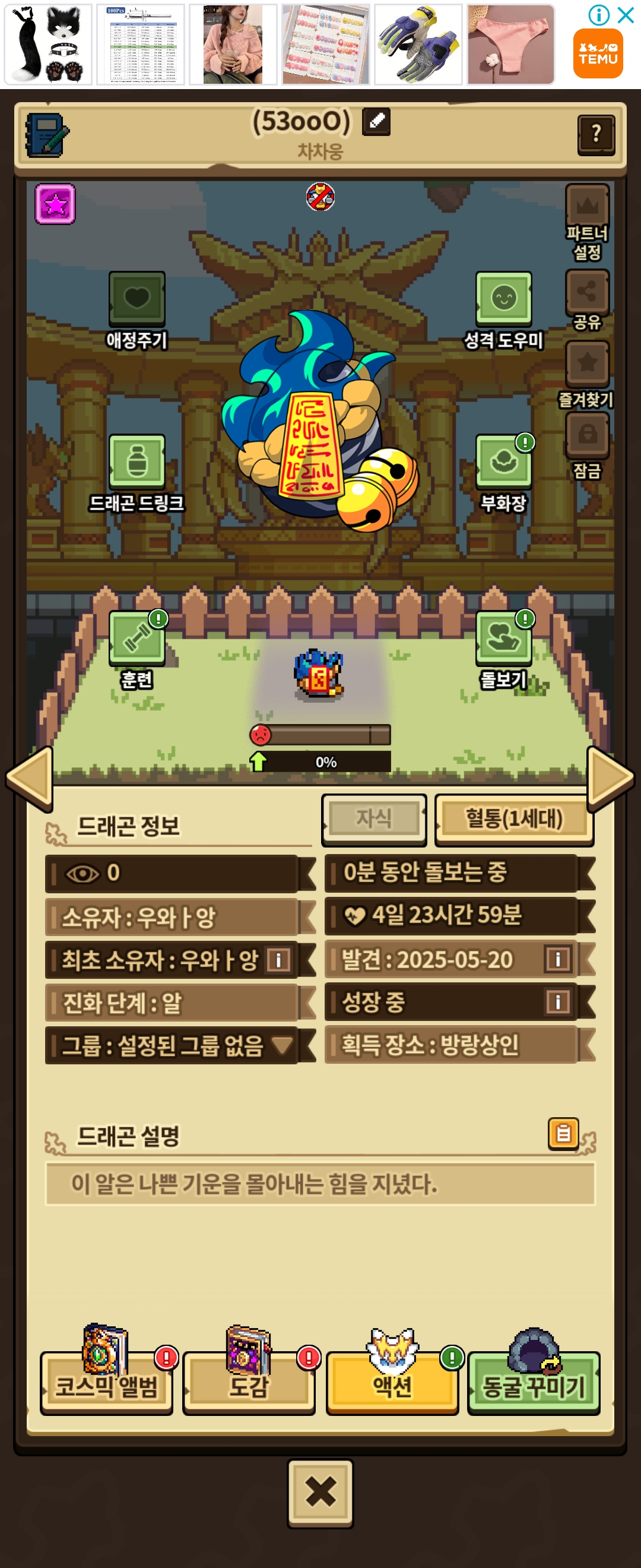This screenshot has width=641, height=1568.
Task: Open the 액션 action menu
Action: click(x=392, y=1387)
